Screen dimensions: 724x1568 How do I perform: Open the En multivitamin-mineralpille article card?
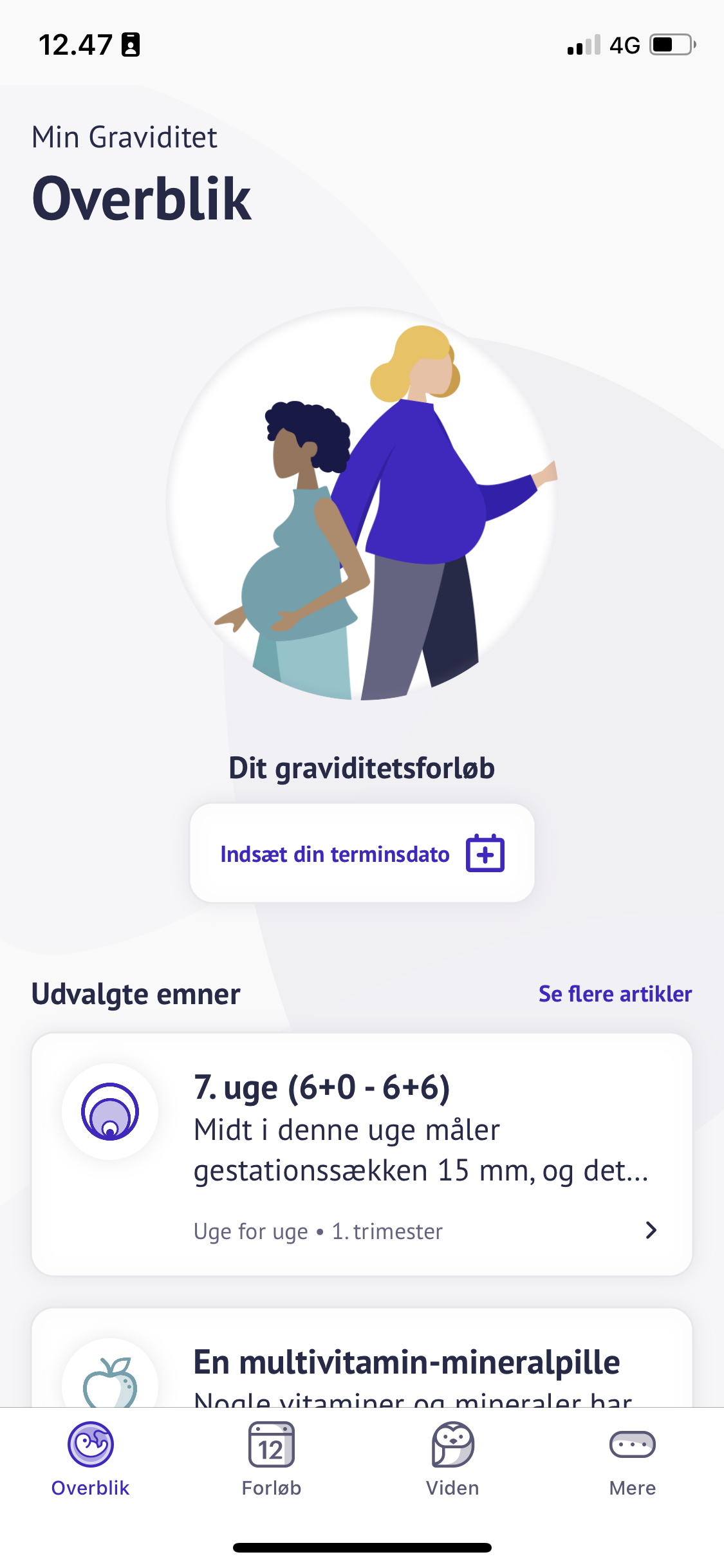point(362,1361)
